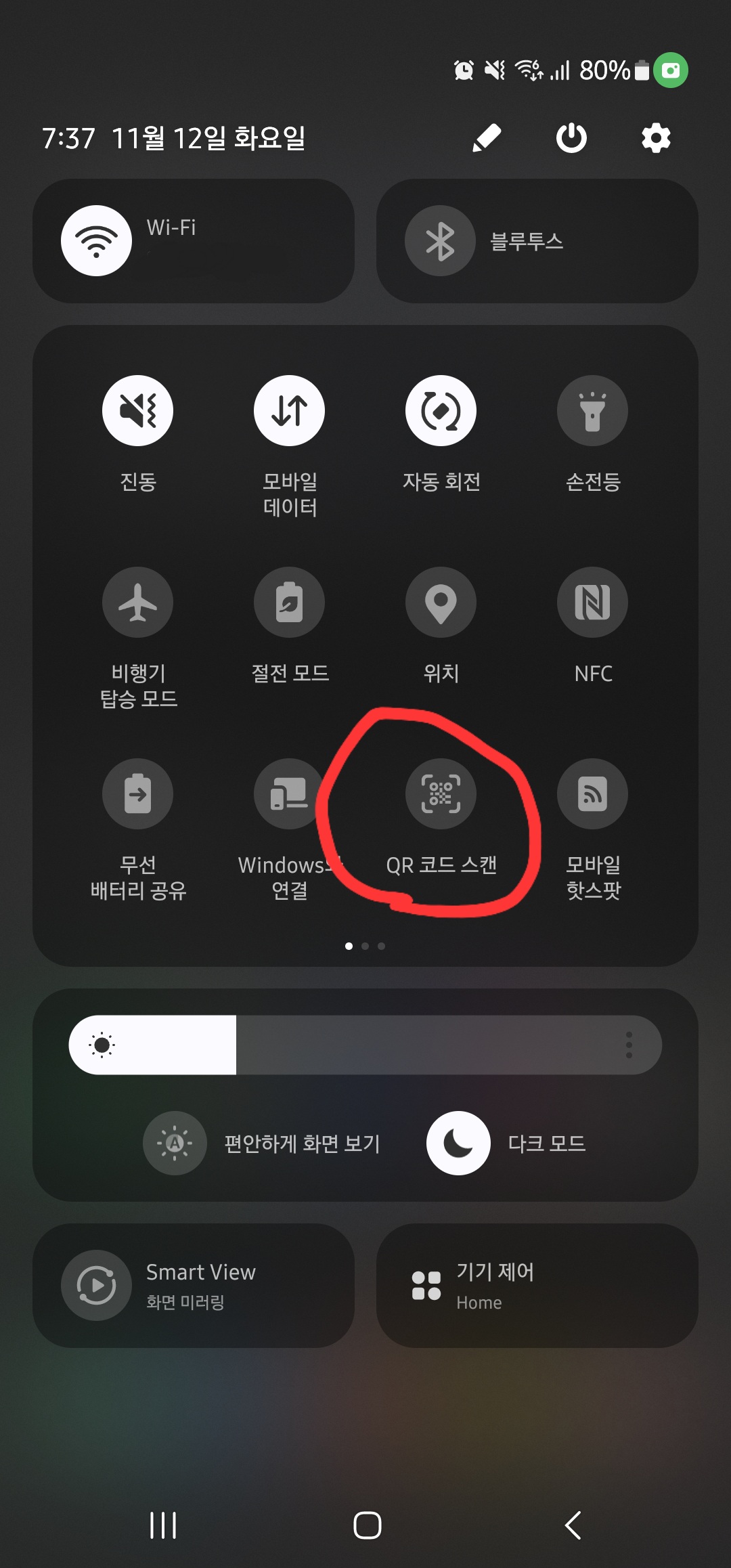Enable NFC
The image size is (731, 1568).
(x=593, y=603)
